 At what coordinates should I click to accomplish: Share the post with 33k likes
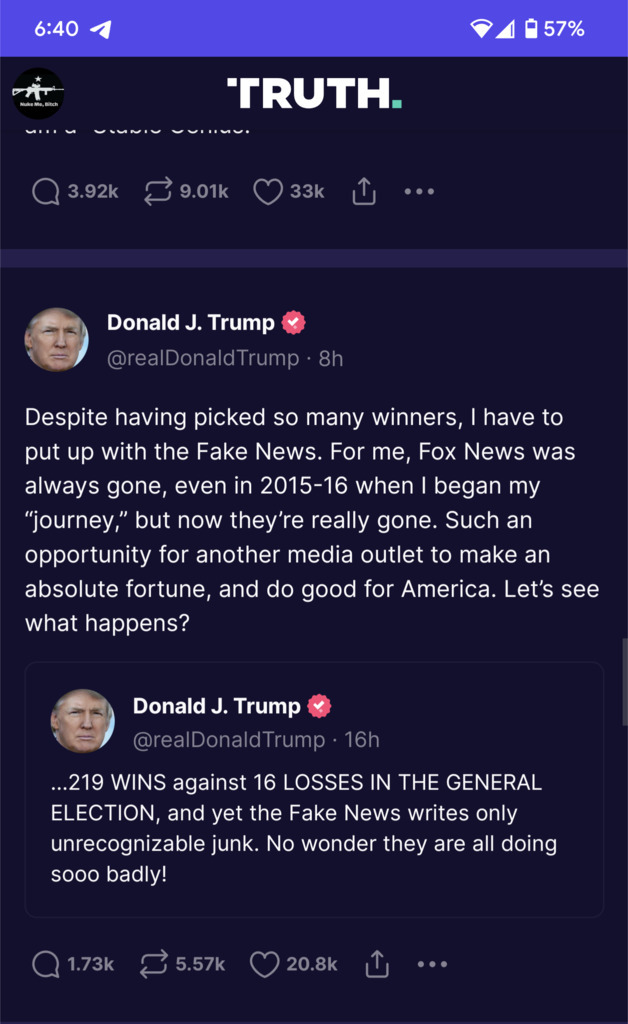point(364,191)
